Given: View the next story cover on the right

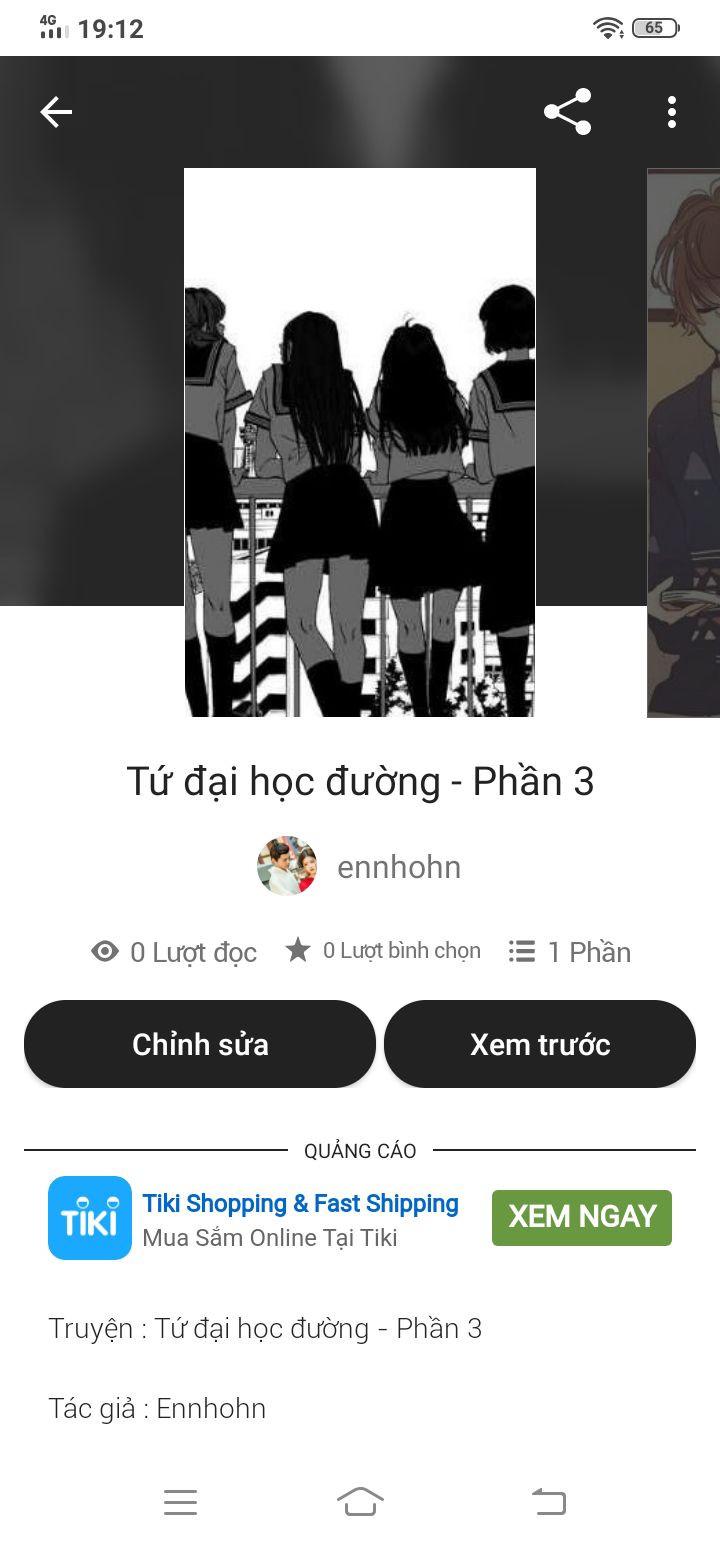Looking at the screenshot, I should click(684, 442).
